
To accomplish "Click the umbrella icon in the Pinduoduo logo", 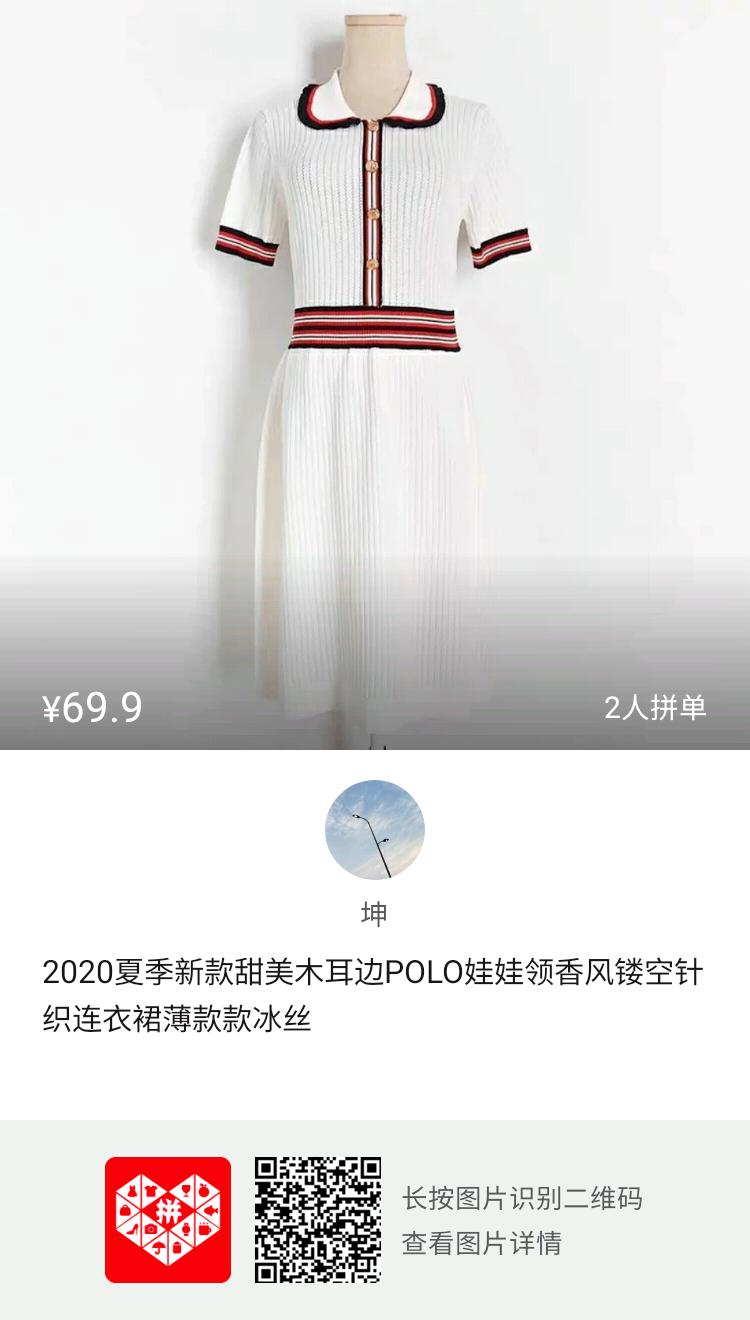I will tap(158, 1248).
